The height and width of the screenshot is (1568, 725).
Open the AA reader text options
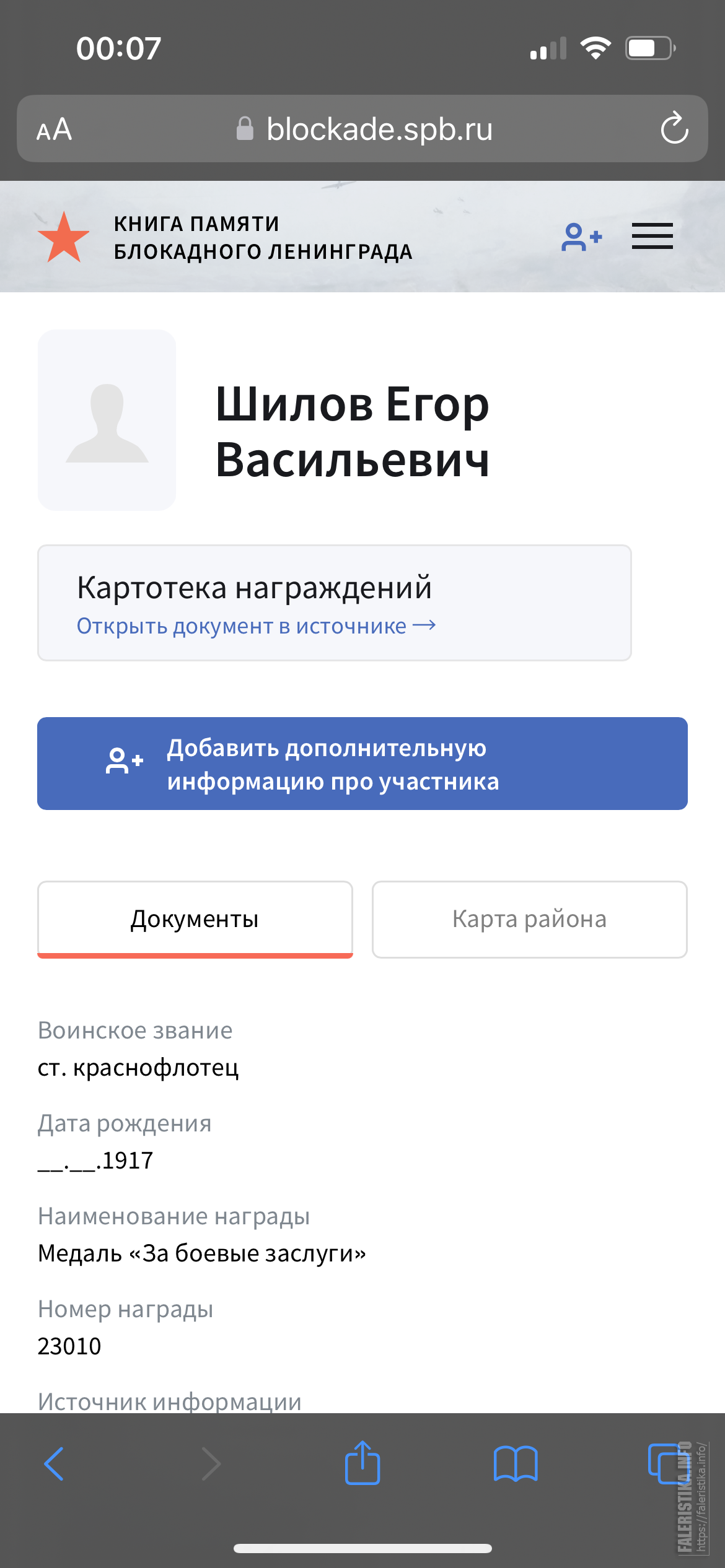(55, 129)
